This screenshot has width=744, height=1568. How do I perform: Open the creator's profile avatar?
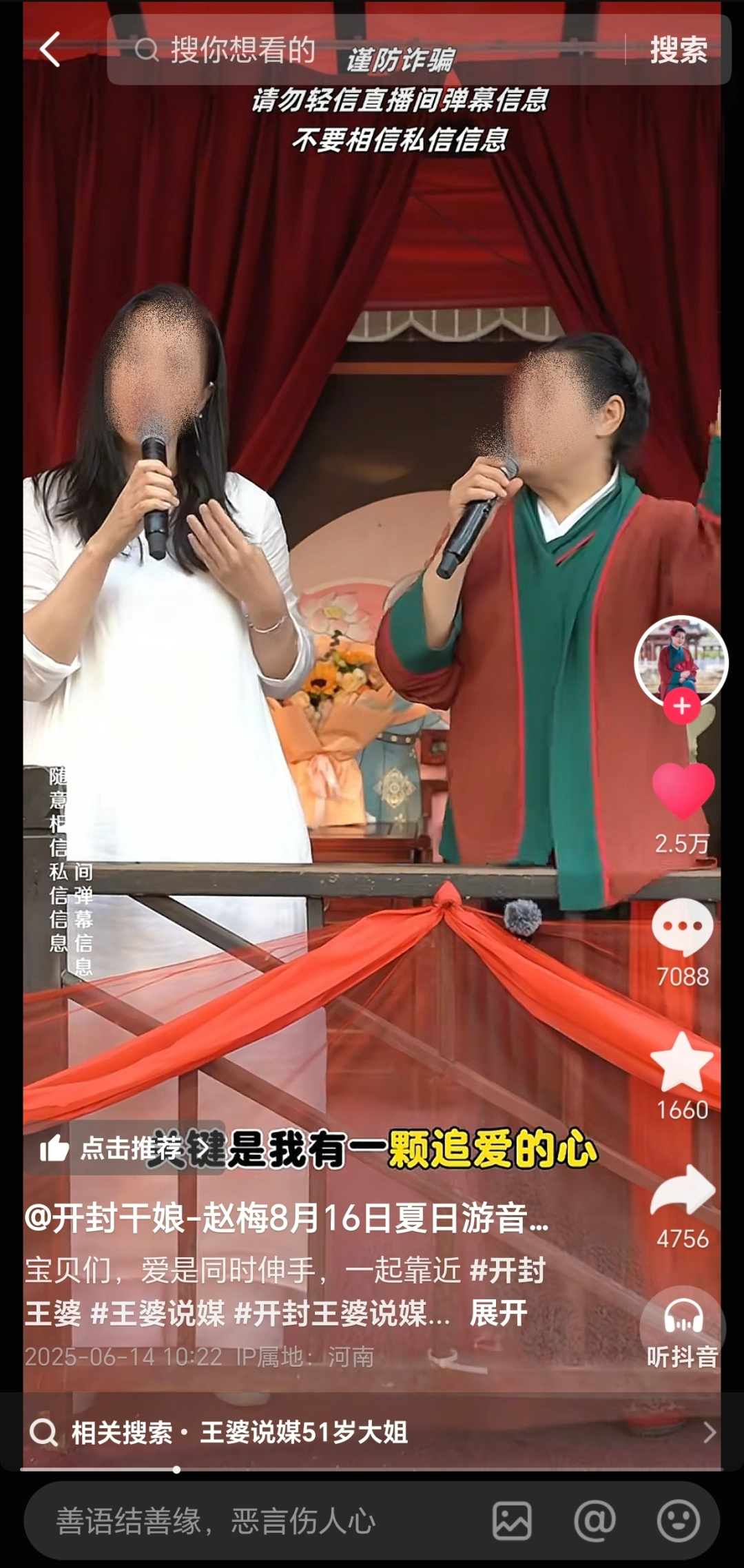681,659
